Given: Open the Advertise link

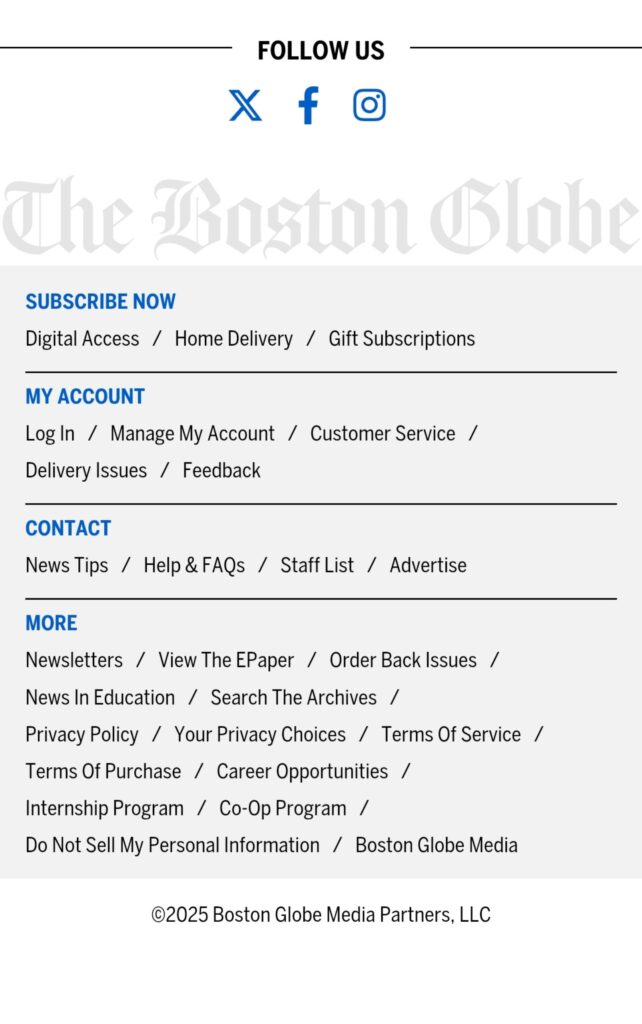Looking at the screenshot, I should (x=428, y=566).
